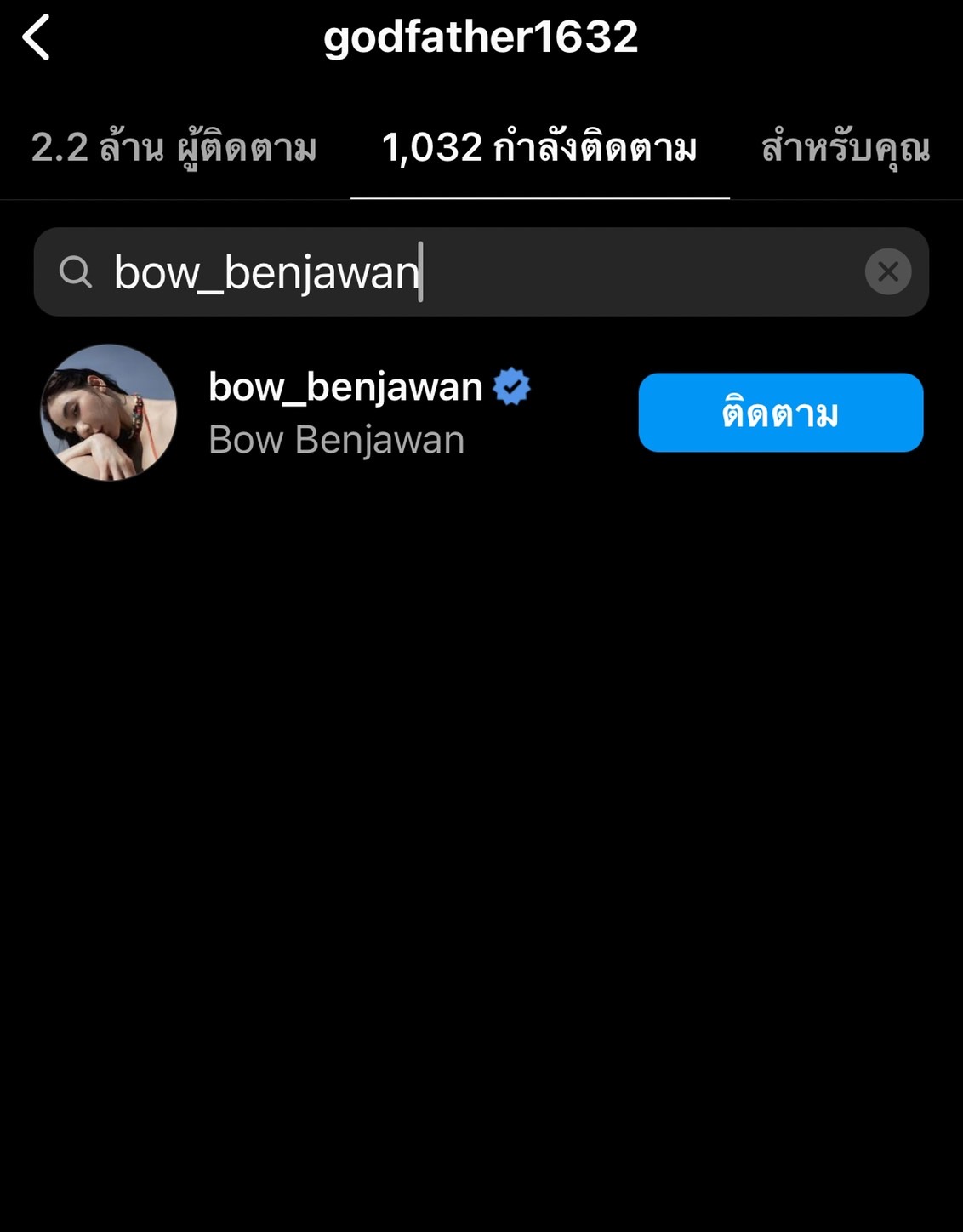Open the bow_benjawan profile result

pyautogui.click(x=345, y=413)
